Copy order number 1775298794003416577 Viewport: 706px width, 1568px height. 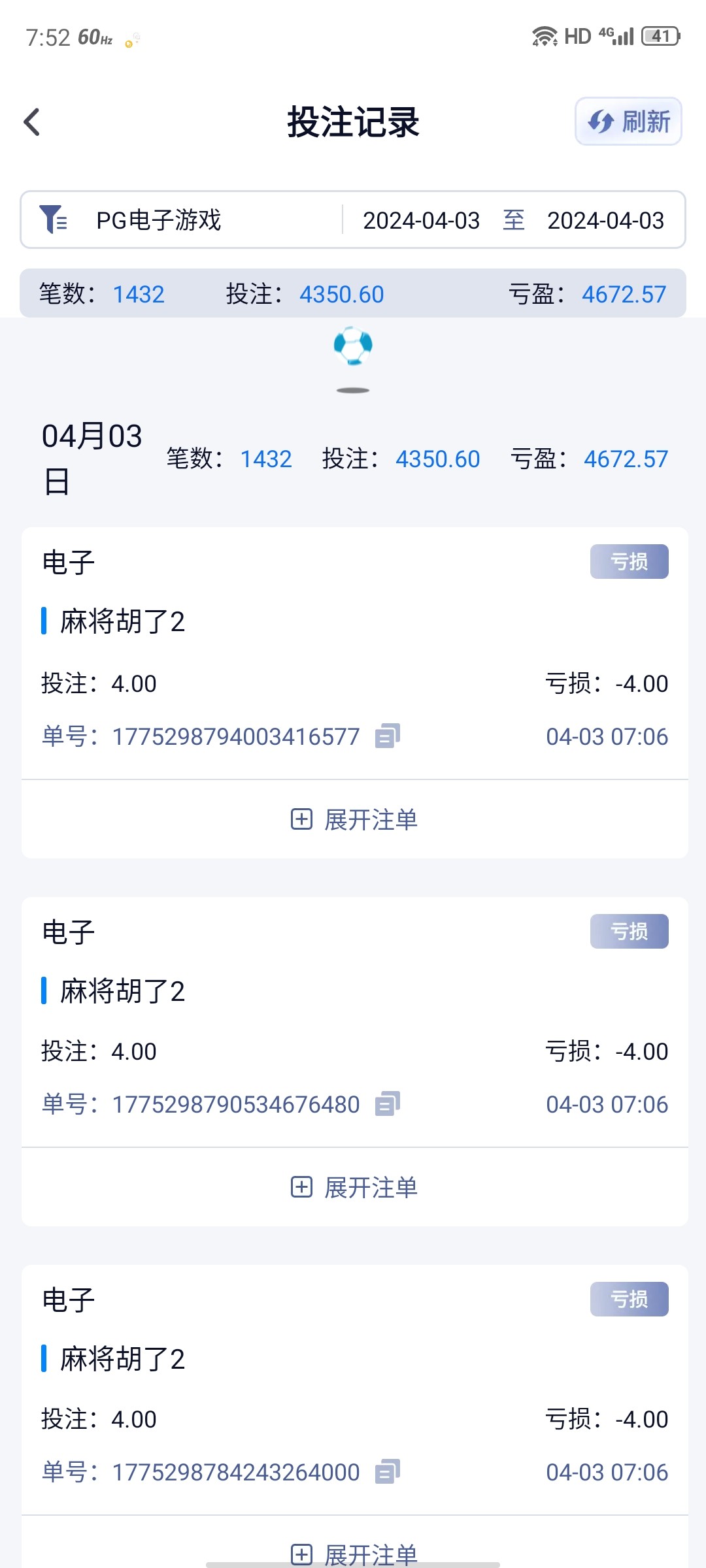coord(388,736)
